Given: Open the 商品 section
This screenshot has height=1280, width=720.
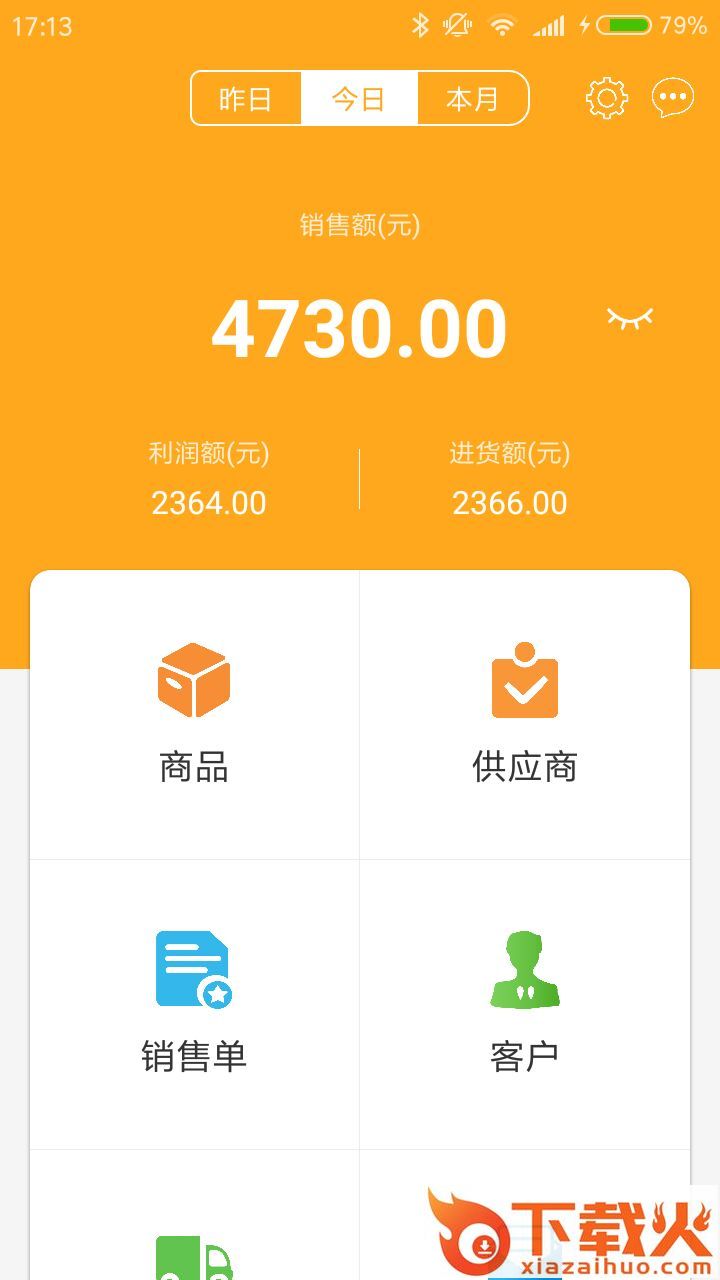Looking at the screenshot, I should [x=194, y=714].
